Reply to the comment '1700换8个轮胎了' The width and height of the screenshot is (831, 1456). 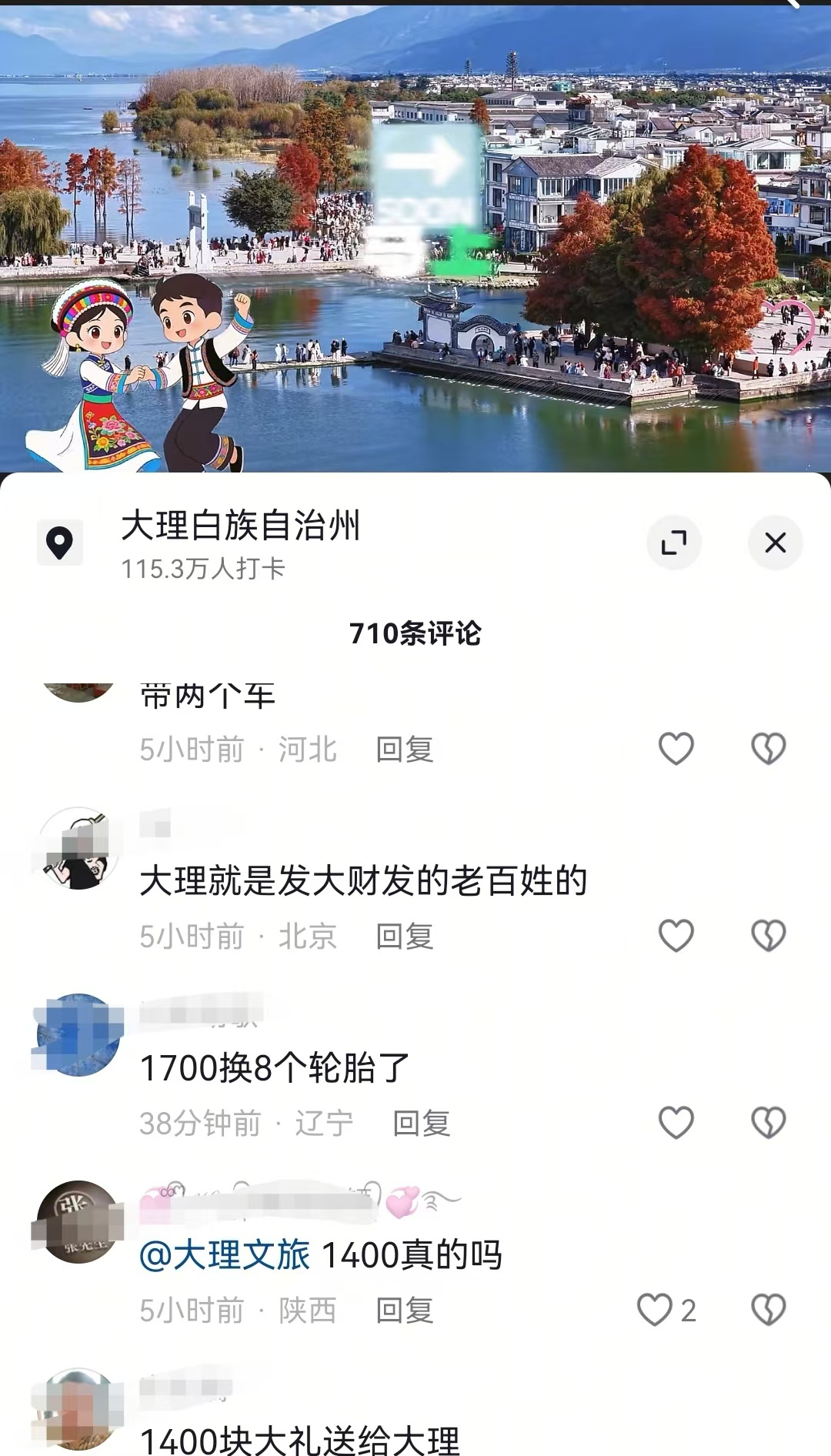tap(422, 1124)
